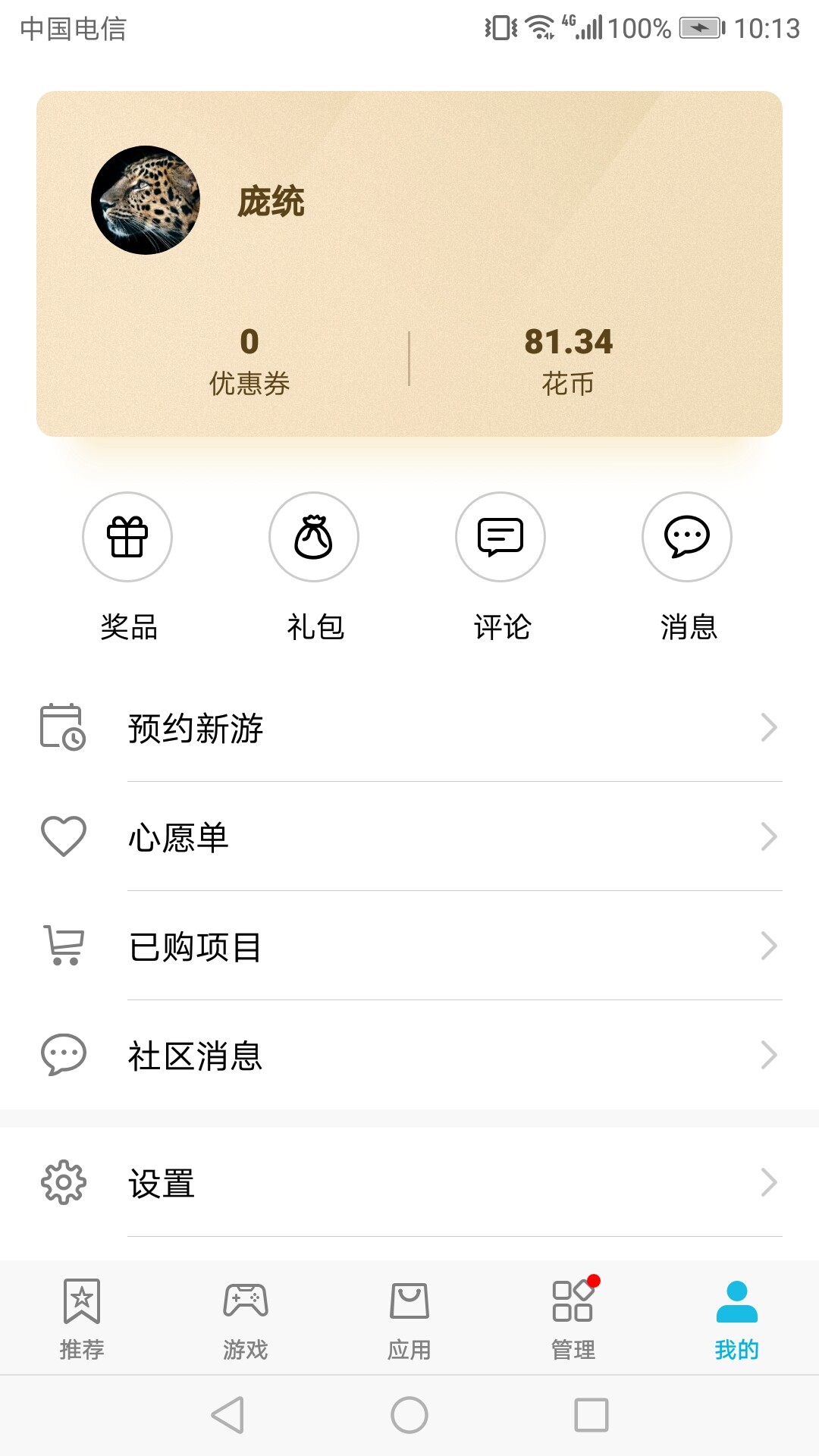Switch to the 管理 tab
The image size is (819, 1456).
click(x=573, y=1319)
